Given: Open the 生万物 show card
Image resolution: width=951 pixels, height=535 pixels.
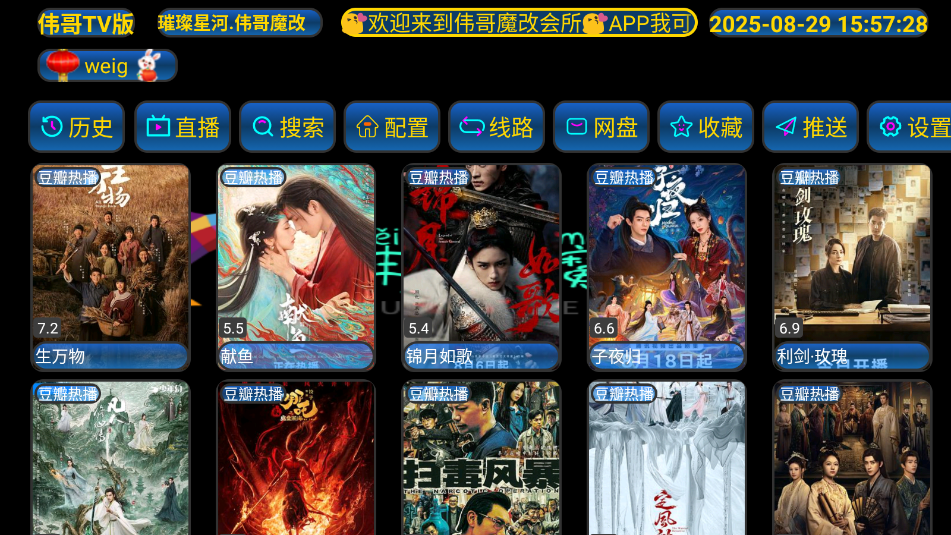Looking at the screenshot, I should point(111,267).
